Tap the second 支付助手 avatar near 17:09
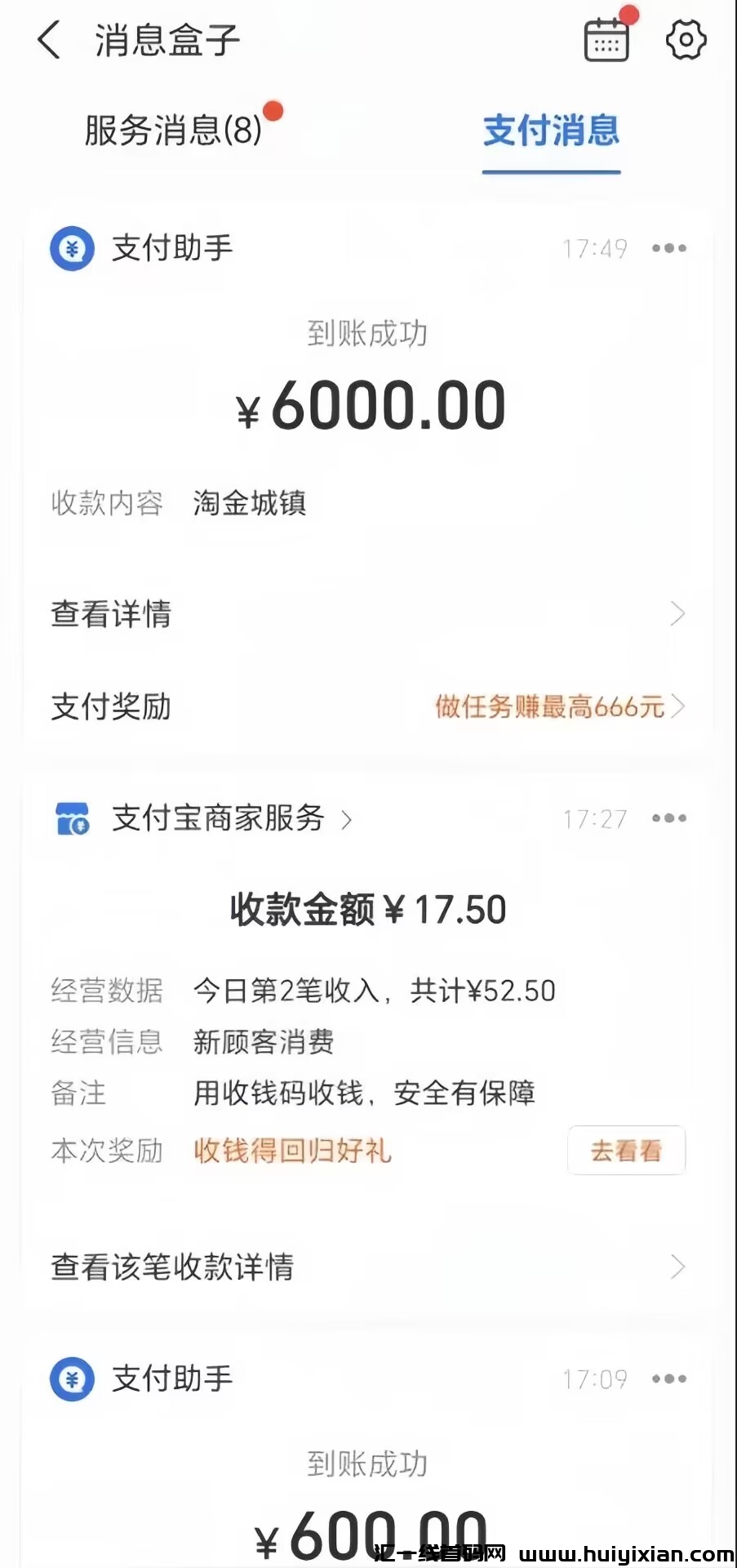This screenshot has width=737, height=1568. (72, 1379)
